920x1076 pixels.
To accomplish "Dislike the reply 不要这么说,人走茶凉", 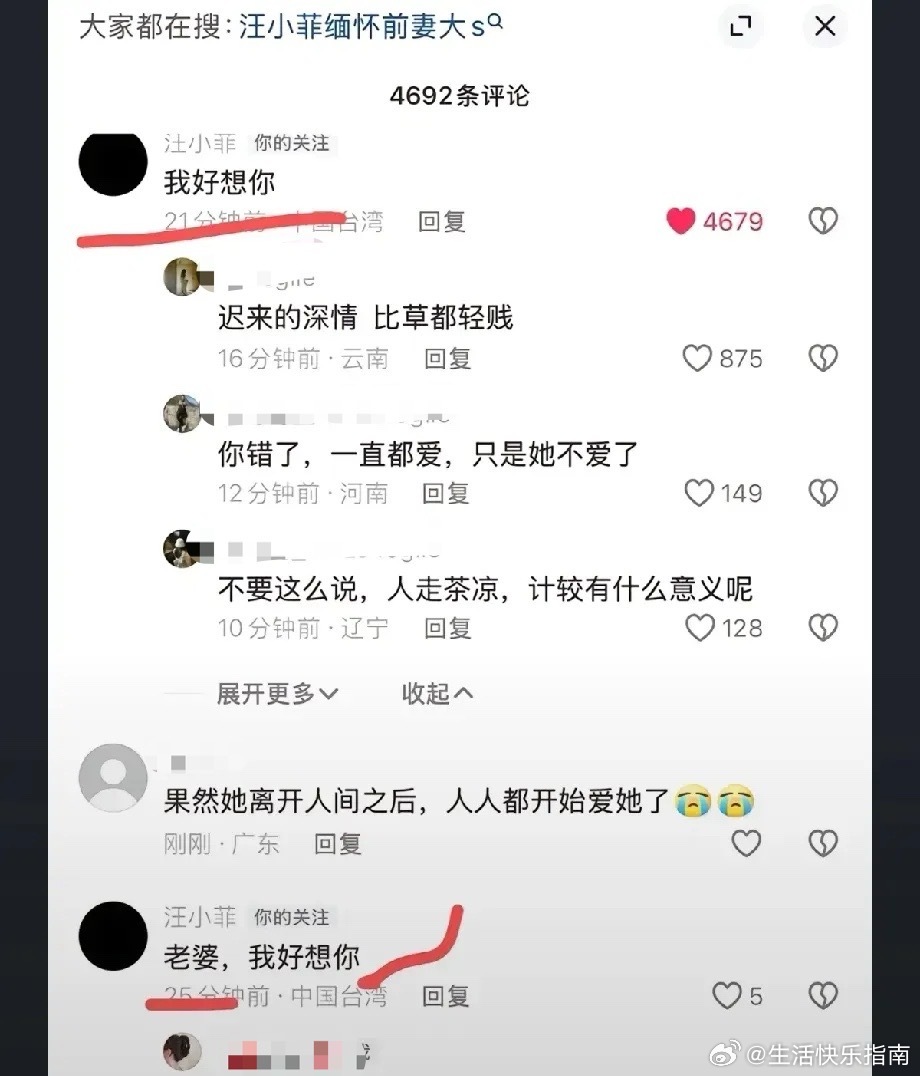I will click(x=822, y=628).
